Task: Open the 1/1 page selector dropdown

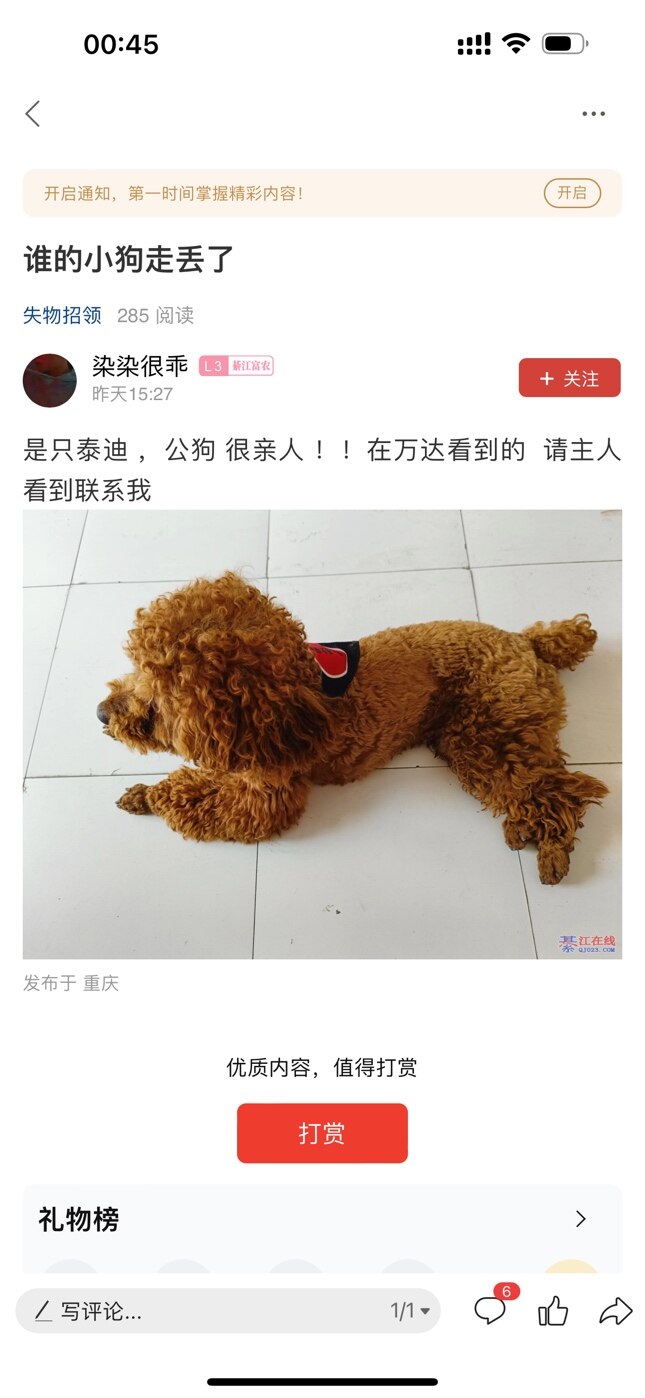Action: pos(410,1311)
